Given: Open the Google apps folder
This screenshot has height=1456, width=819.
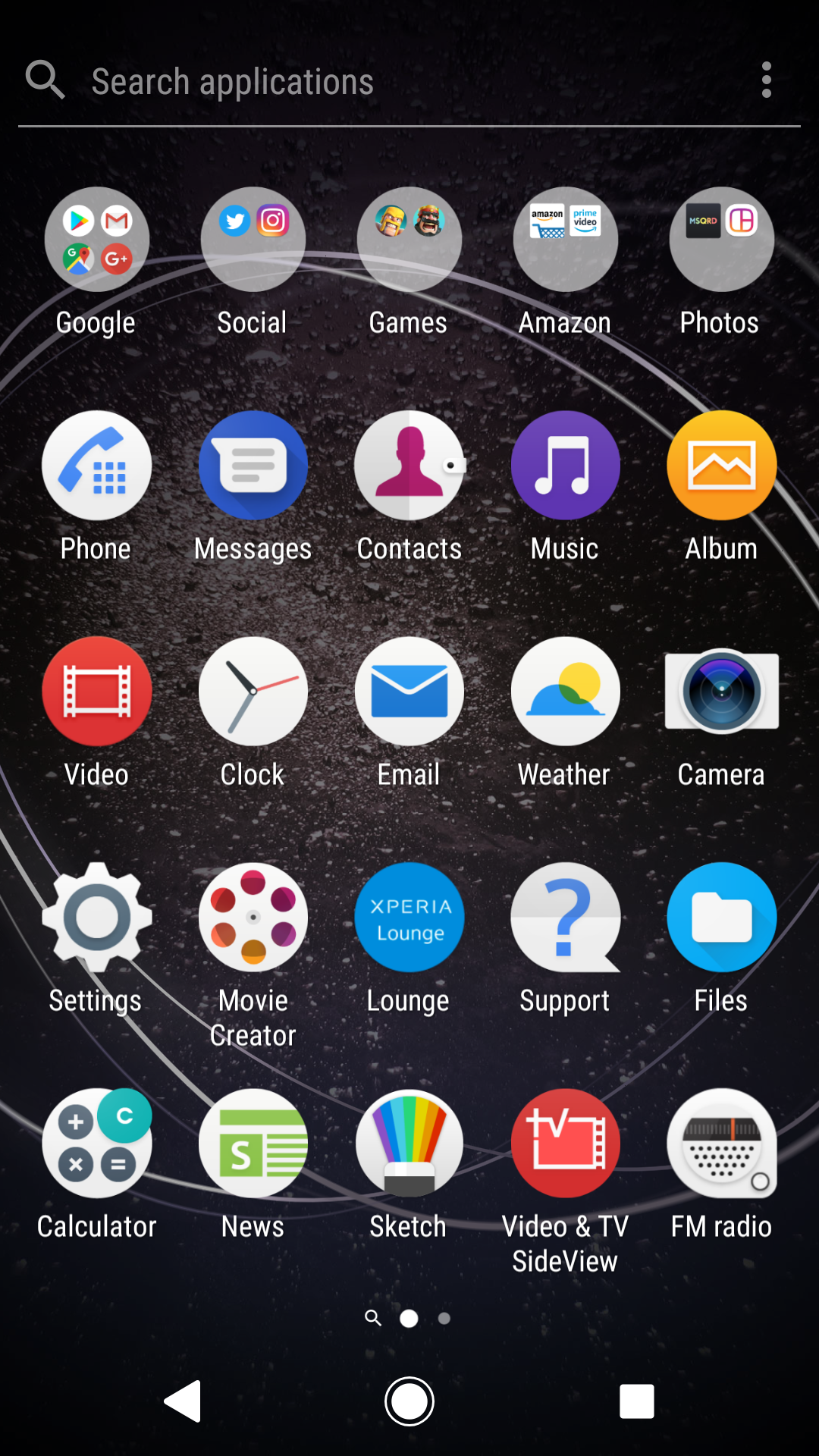Looking at the screenshot, I should tap(96, 240).
